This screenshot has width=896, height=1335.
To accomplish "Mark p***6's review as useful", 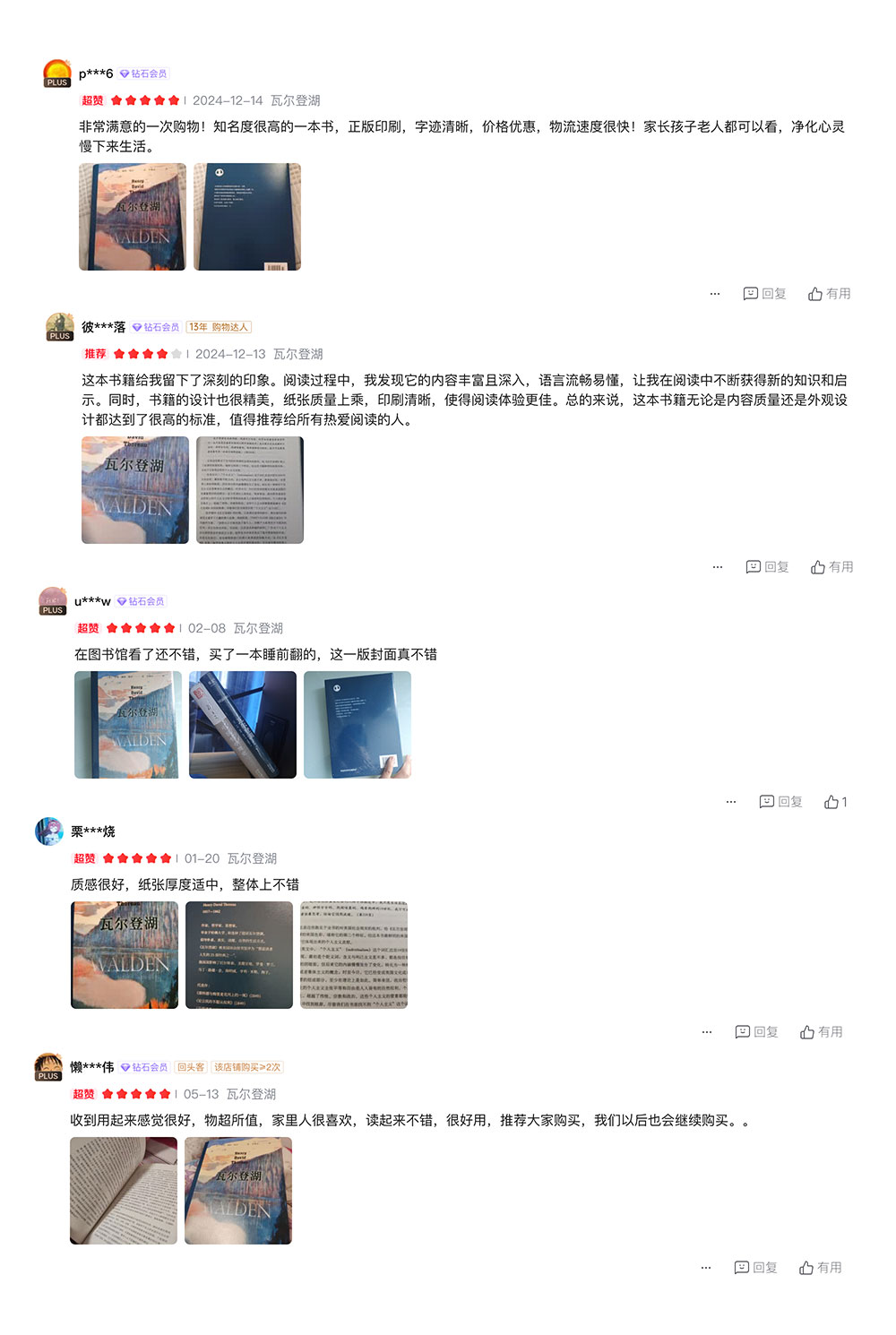I will pos(829,294).
